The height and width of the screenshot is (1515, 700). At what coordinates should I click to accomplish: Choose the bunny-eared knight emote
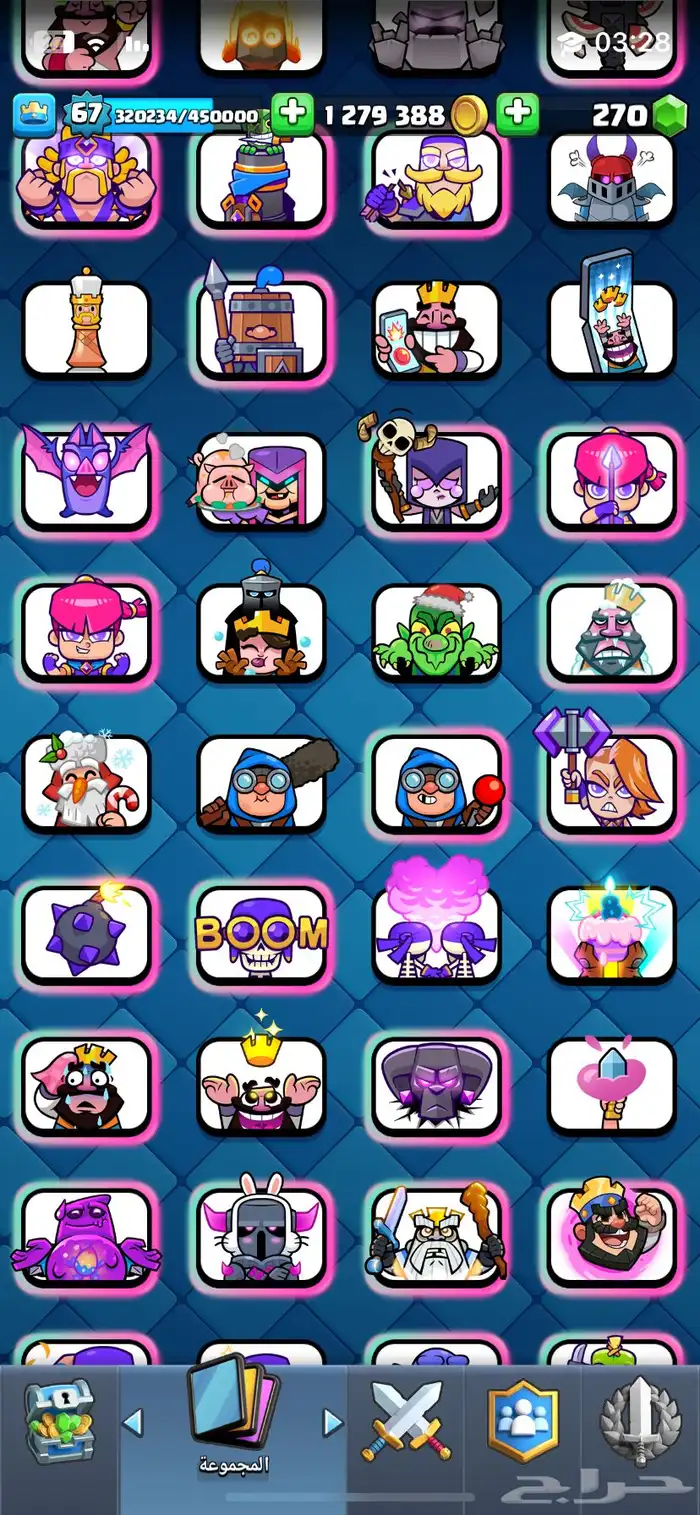[261, 1237]
